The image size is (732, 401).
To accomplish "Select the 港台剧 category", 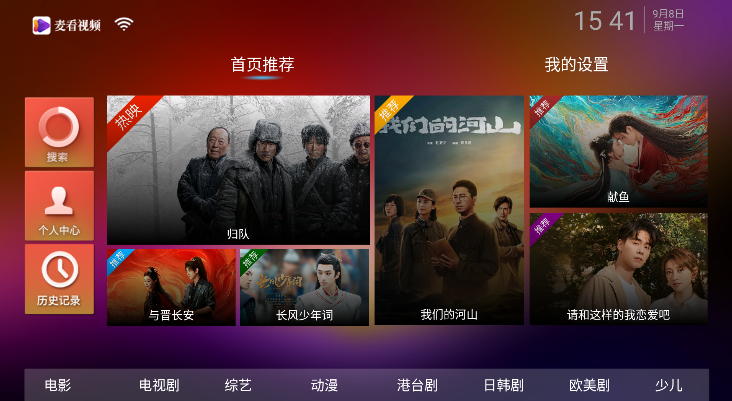I will [417, 385].
